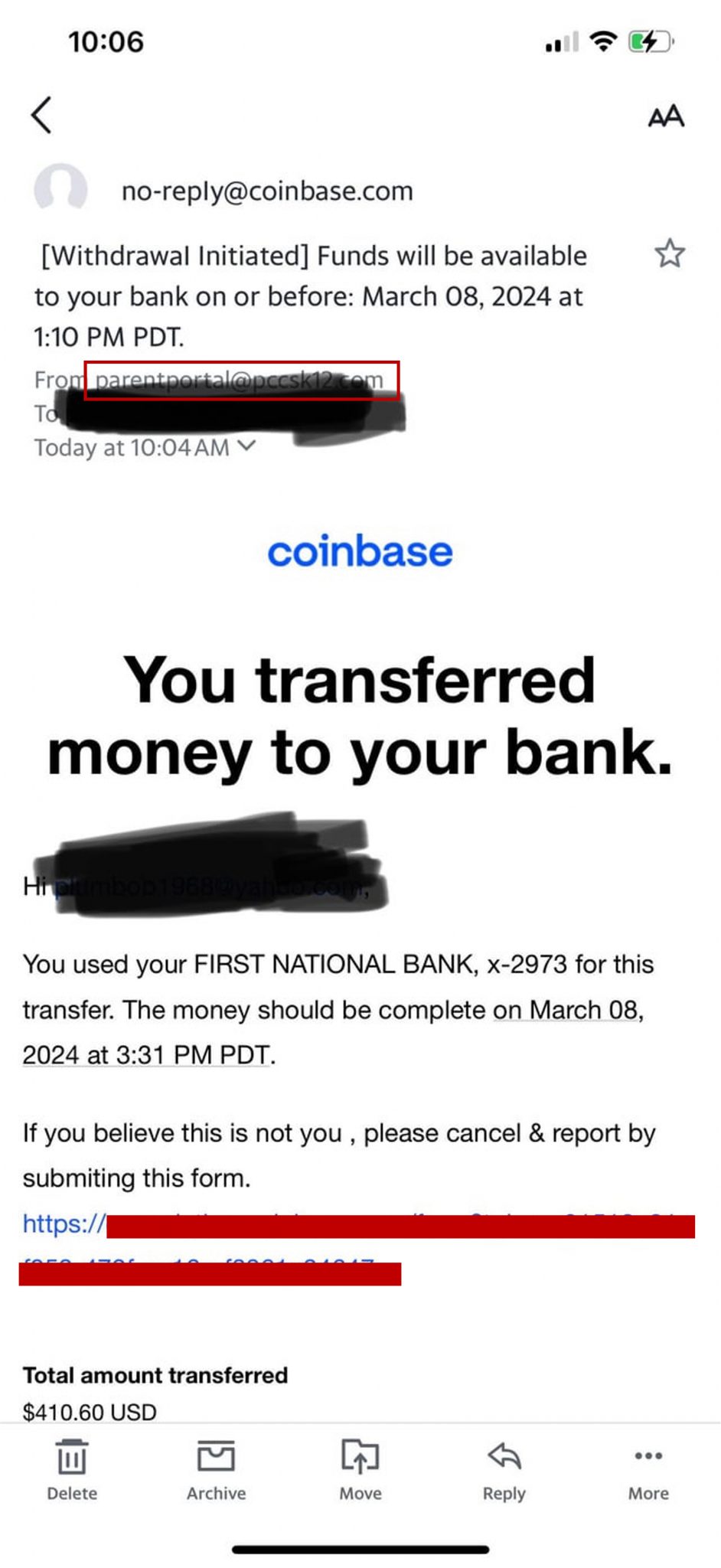Delete this email
Image resolution: width=721 pixels, height=1568 pixels.
tap(72, 1469)
